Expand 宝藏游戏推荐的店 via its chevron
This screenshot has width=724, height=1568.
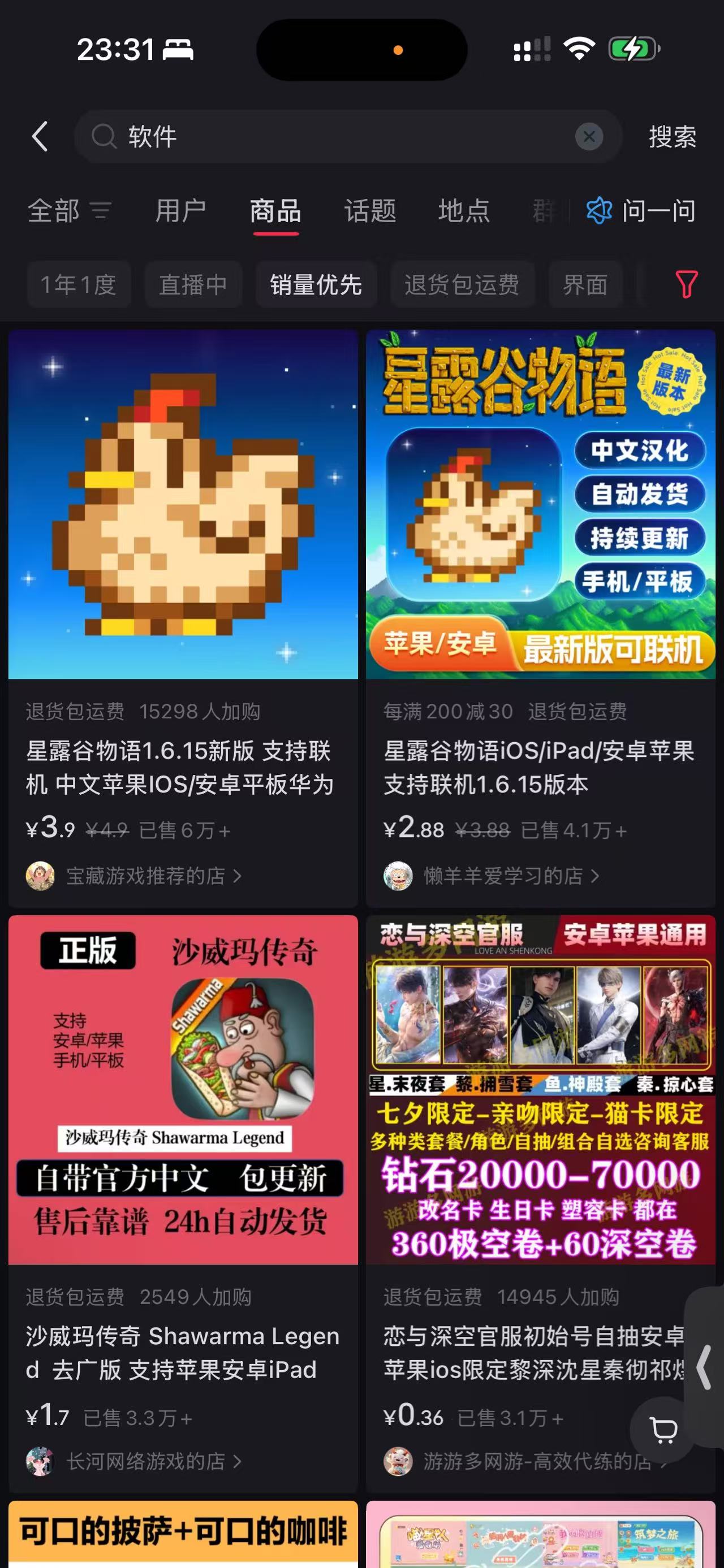[237, 876]
